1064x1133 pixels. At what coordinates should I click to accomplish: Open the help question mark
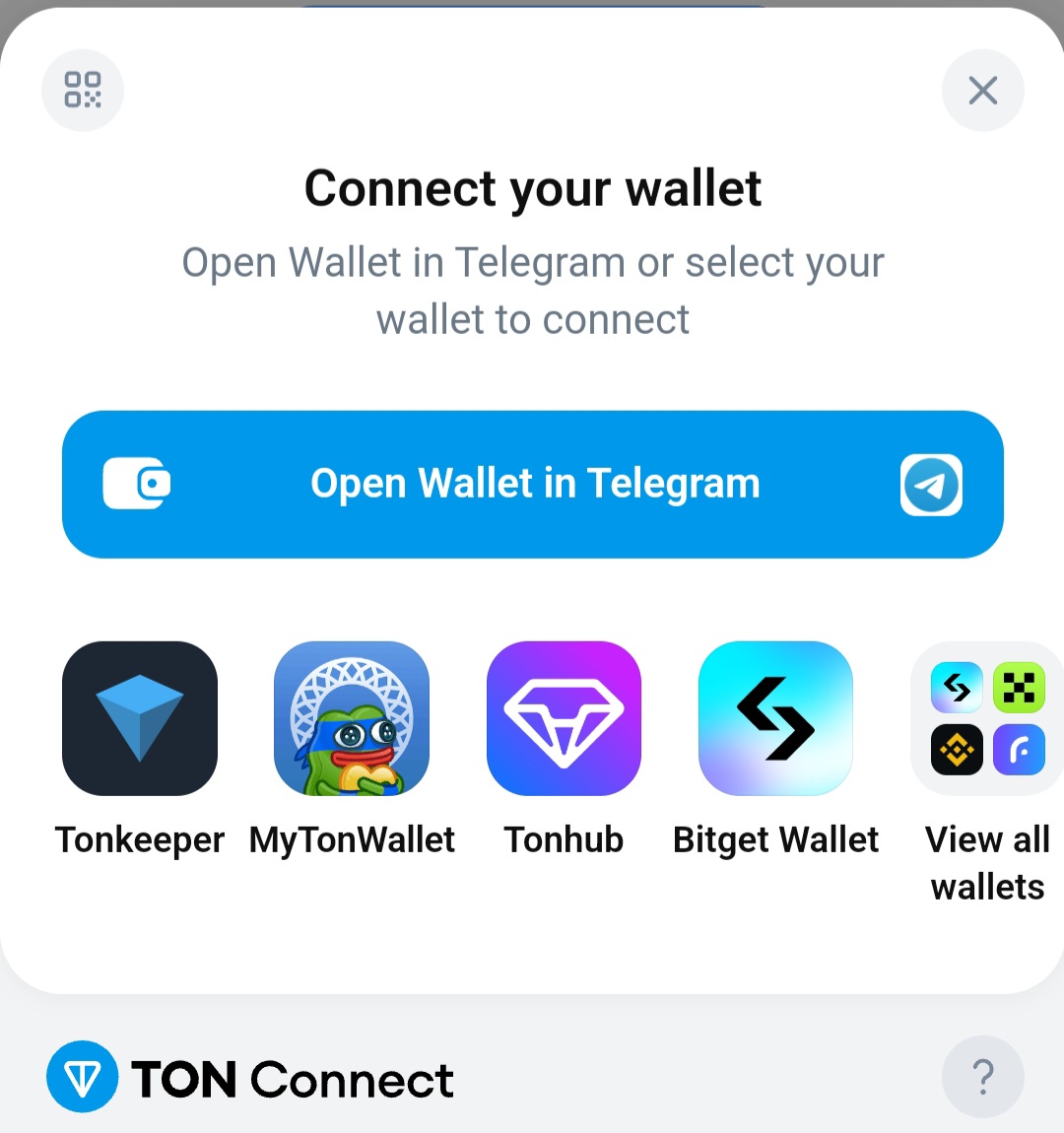tap(982, 1077)
